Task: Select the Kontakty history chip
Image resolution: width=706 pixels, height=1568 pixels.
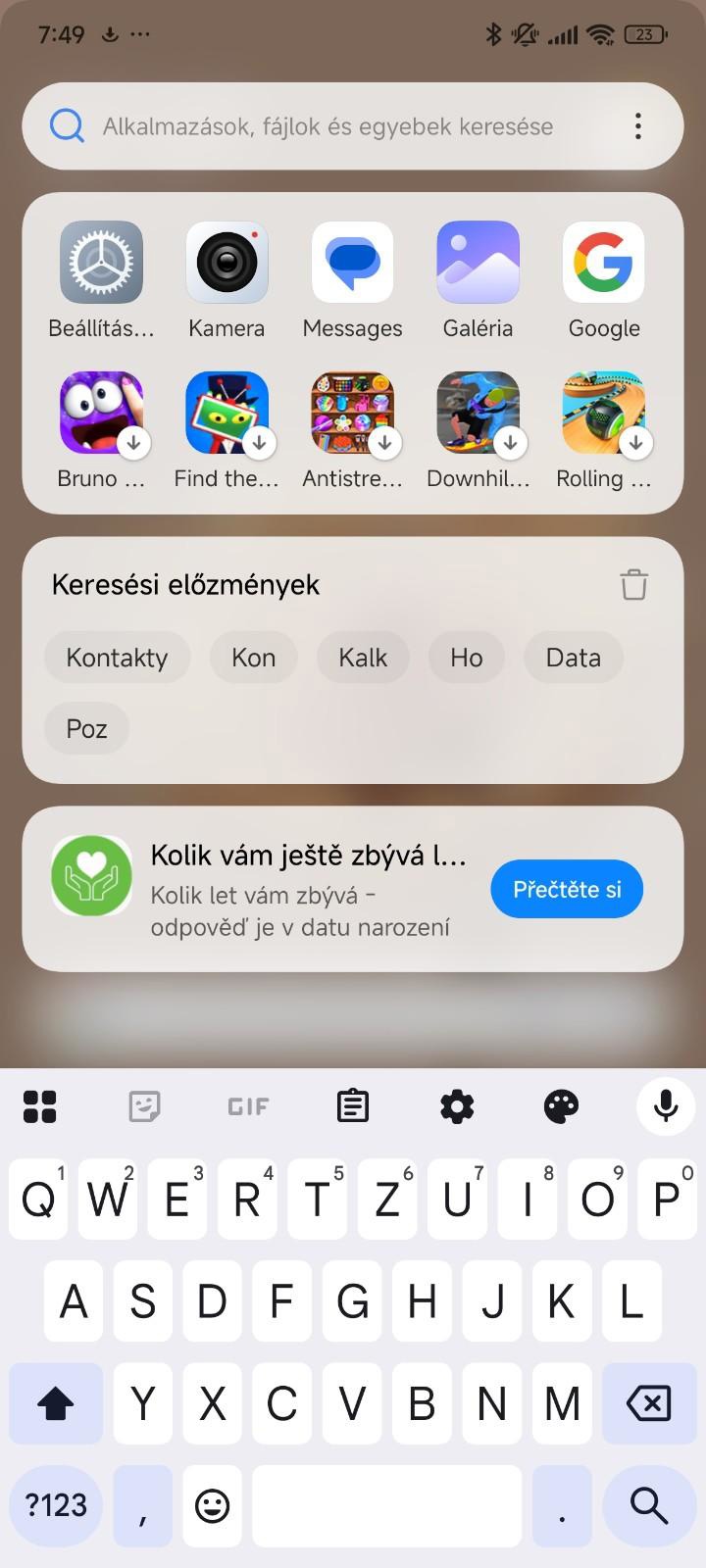Action: (117, 658)
